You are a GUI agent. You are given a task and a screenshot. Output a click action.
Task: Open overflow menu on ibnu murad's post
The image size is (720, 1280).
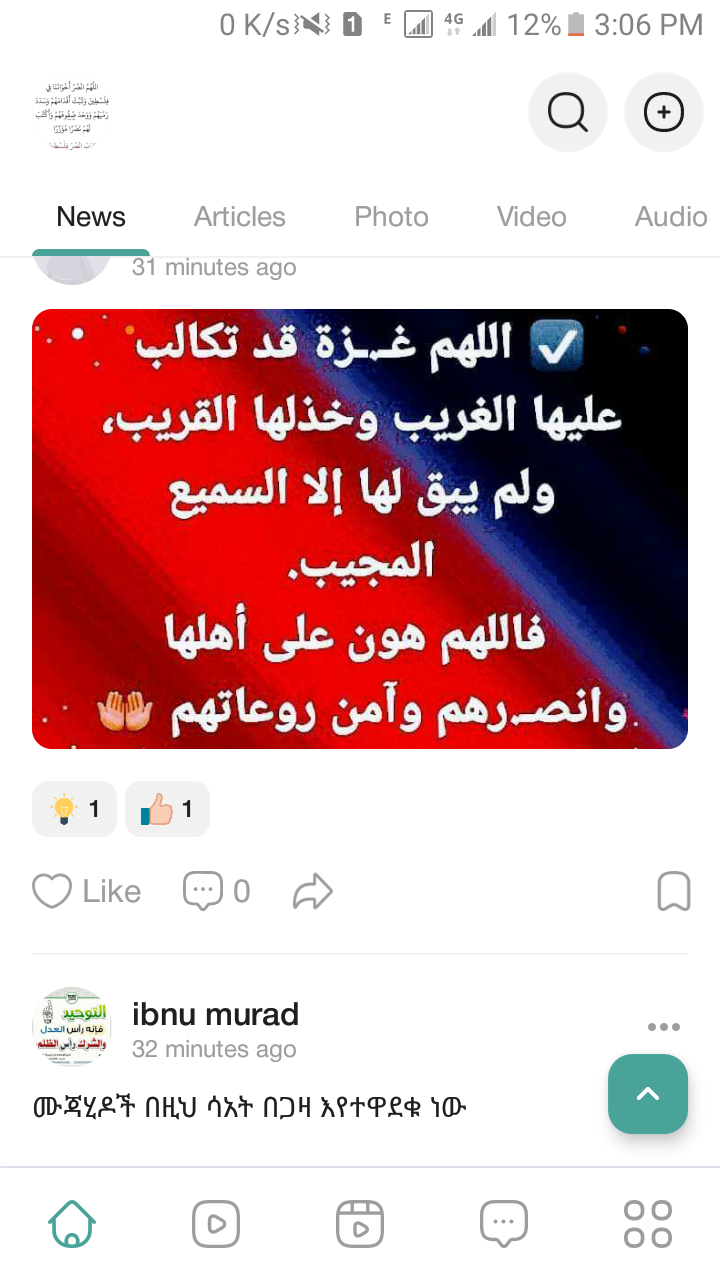[663, 1027]
